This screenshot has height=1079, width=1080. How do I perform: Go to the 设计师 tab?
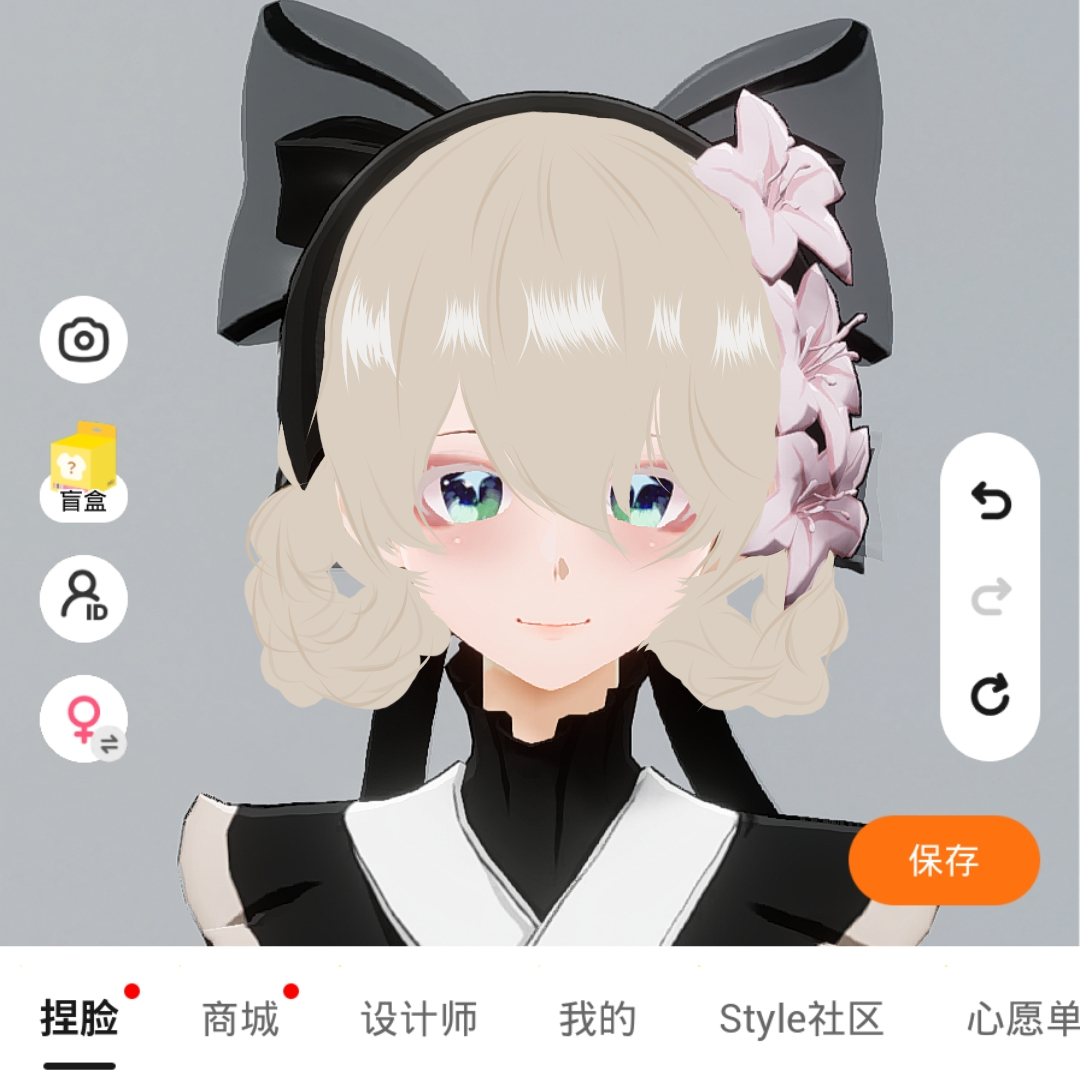click(x=419, y=1018)
